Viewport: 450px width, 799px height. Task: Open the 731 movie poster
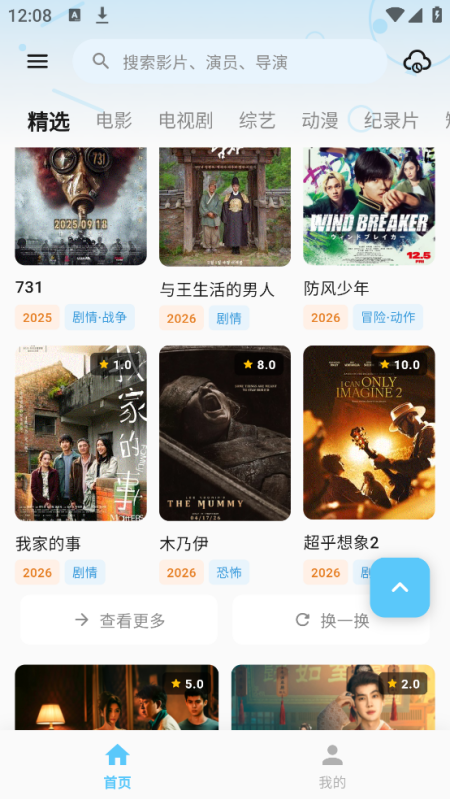coord(81,206)
